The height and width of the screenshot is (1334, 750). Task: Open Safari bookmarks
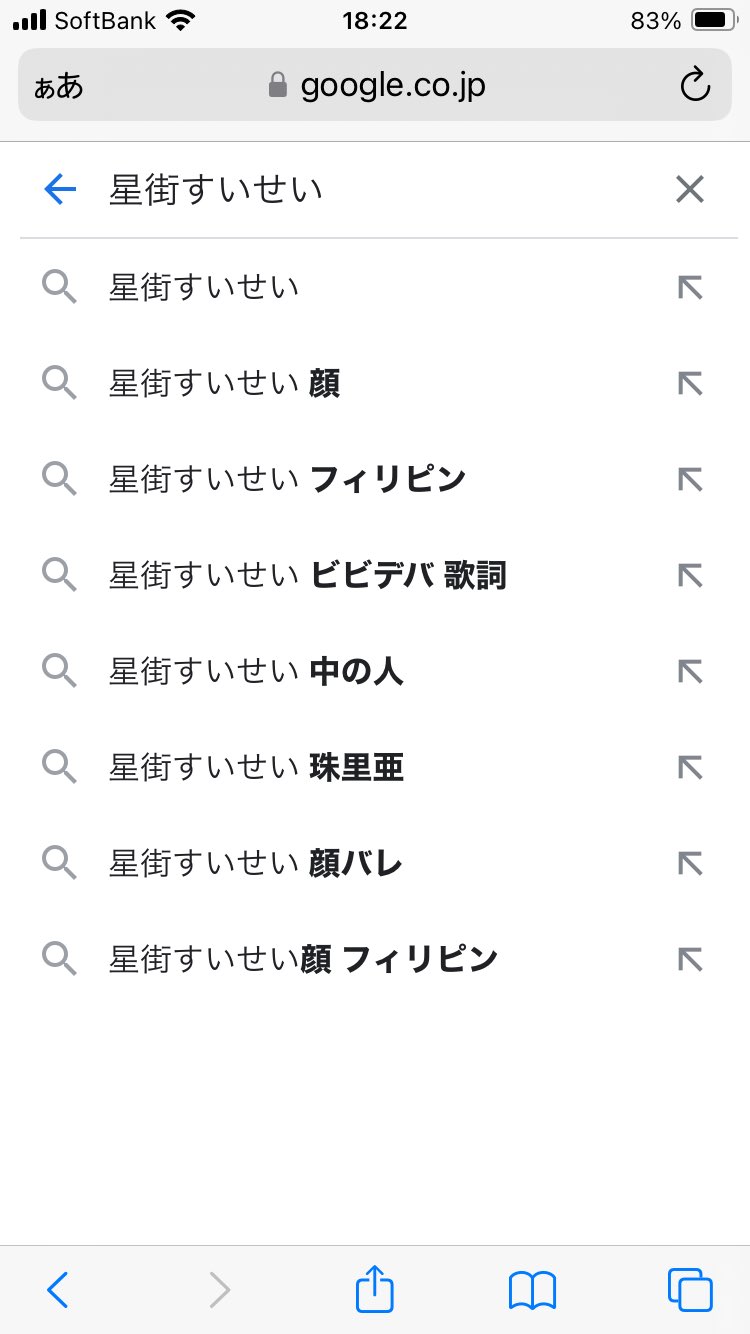click(532, 1290)
